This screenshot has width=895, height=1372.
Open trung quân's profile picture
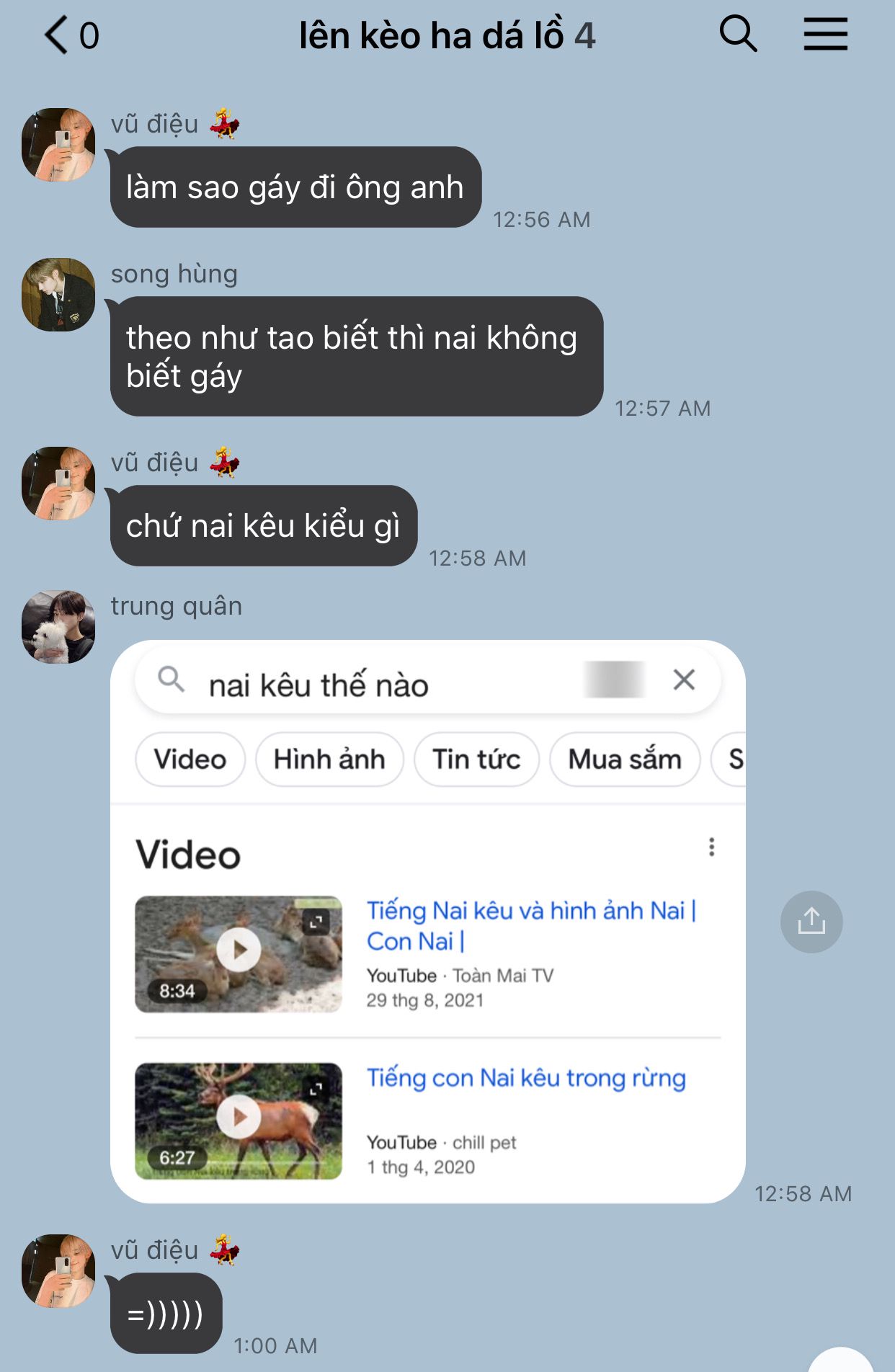58,626
